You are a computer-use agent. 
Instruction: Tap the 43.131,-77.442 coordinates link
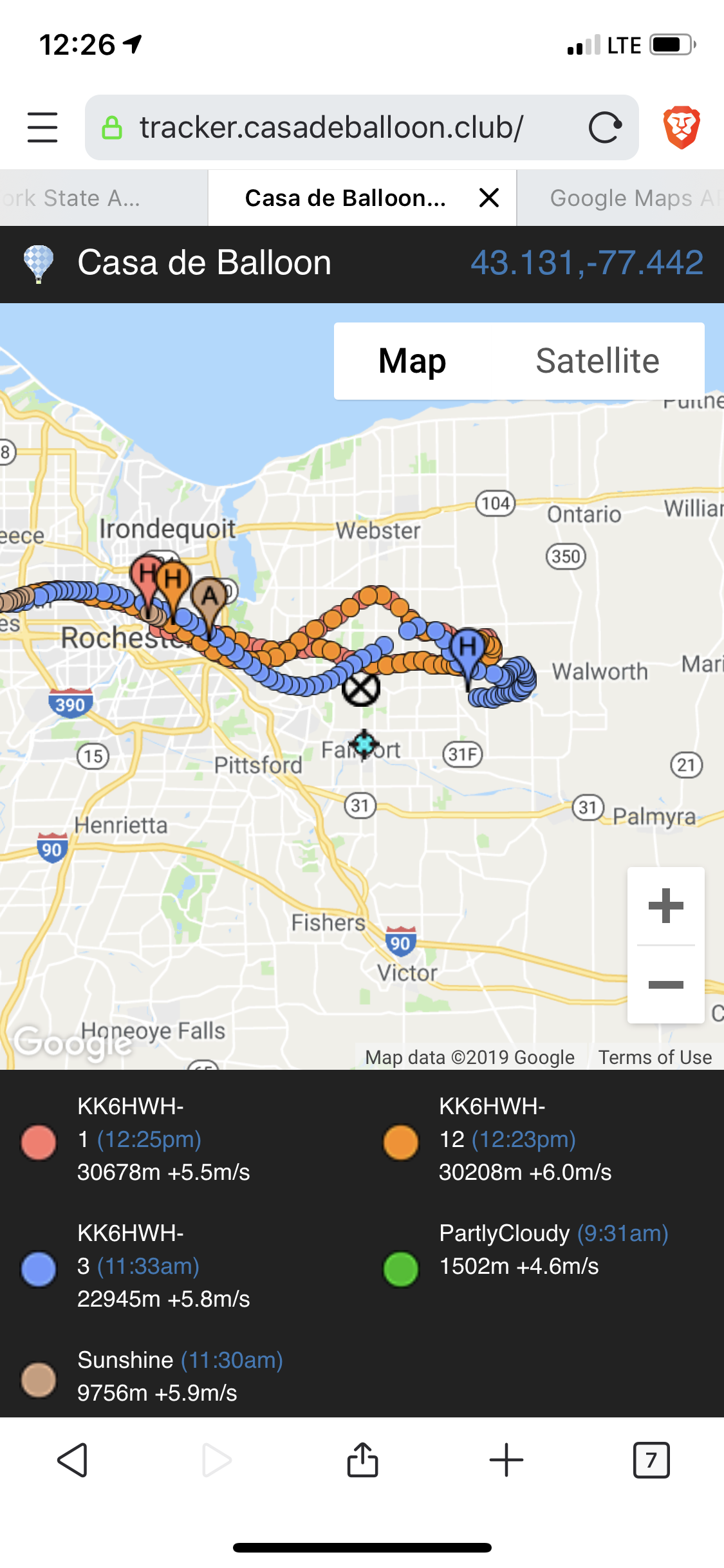coord(586,263)
